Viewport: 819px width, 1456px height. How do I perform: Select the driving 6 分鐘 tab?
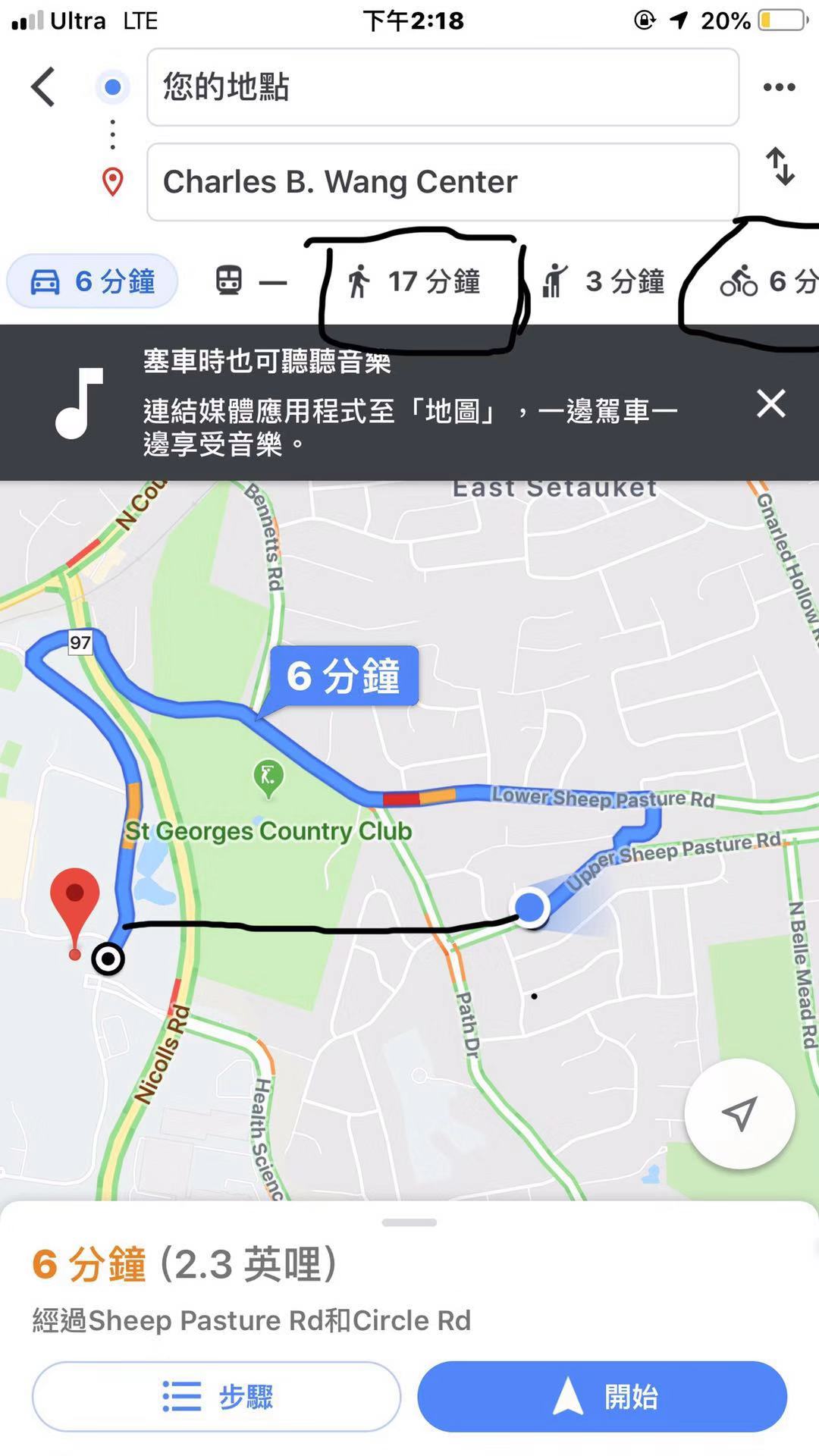click(x=93, y=281)
